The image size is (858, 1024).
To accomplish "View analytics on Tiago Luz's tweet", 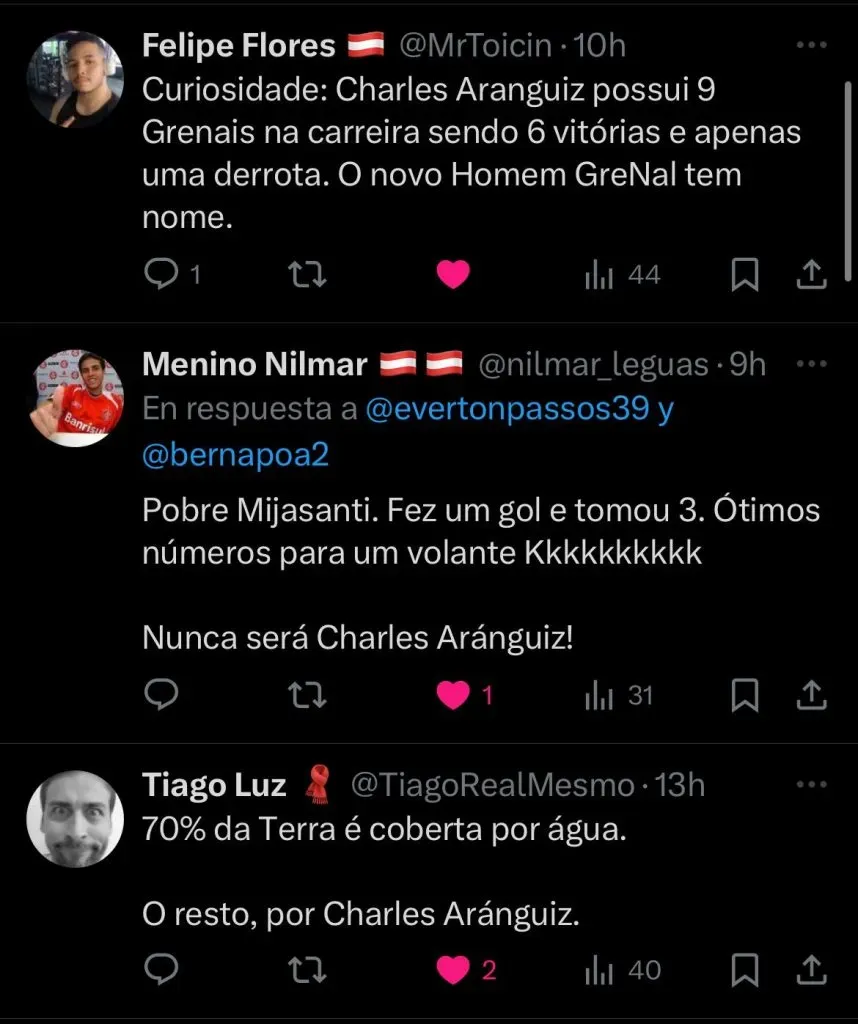I will point(622,969).
